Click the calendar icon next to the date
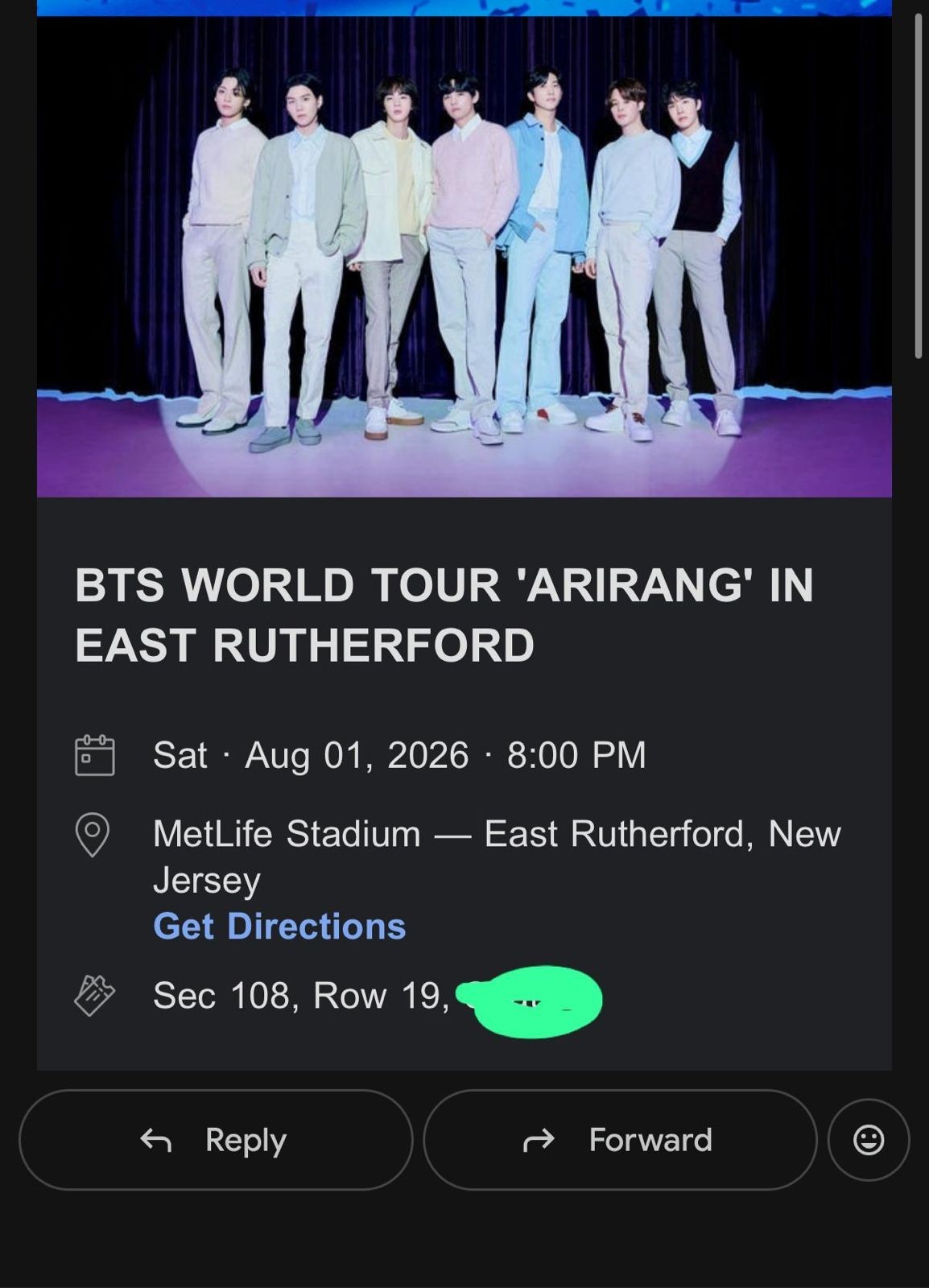Image resolution: width=929 pixels, height=1288 pixels. coord(93,754)
